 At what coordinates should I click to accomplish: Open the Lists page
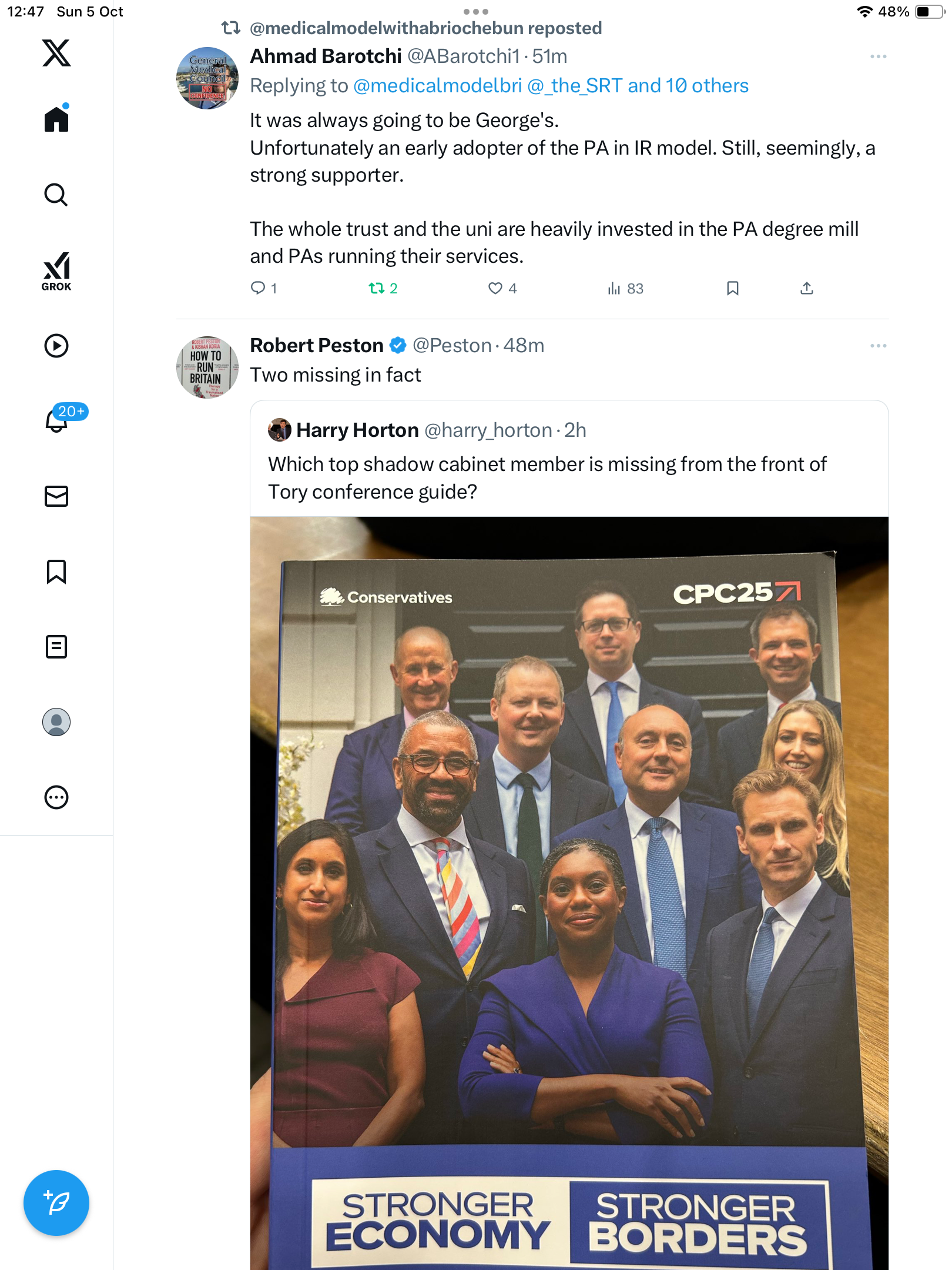[x=56, y=647]
